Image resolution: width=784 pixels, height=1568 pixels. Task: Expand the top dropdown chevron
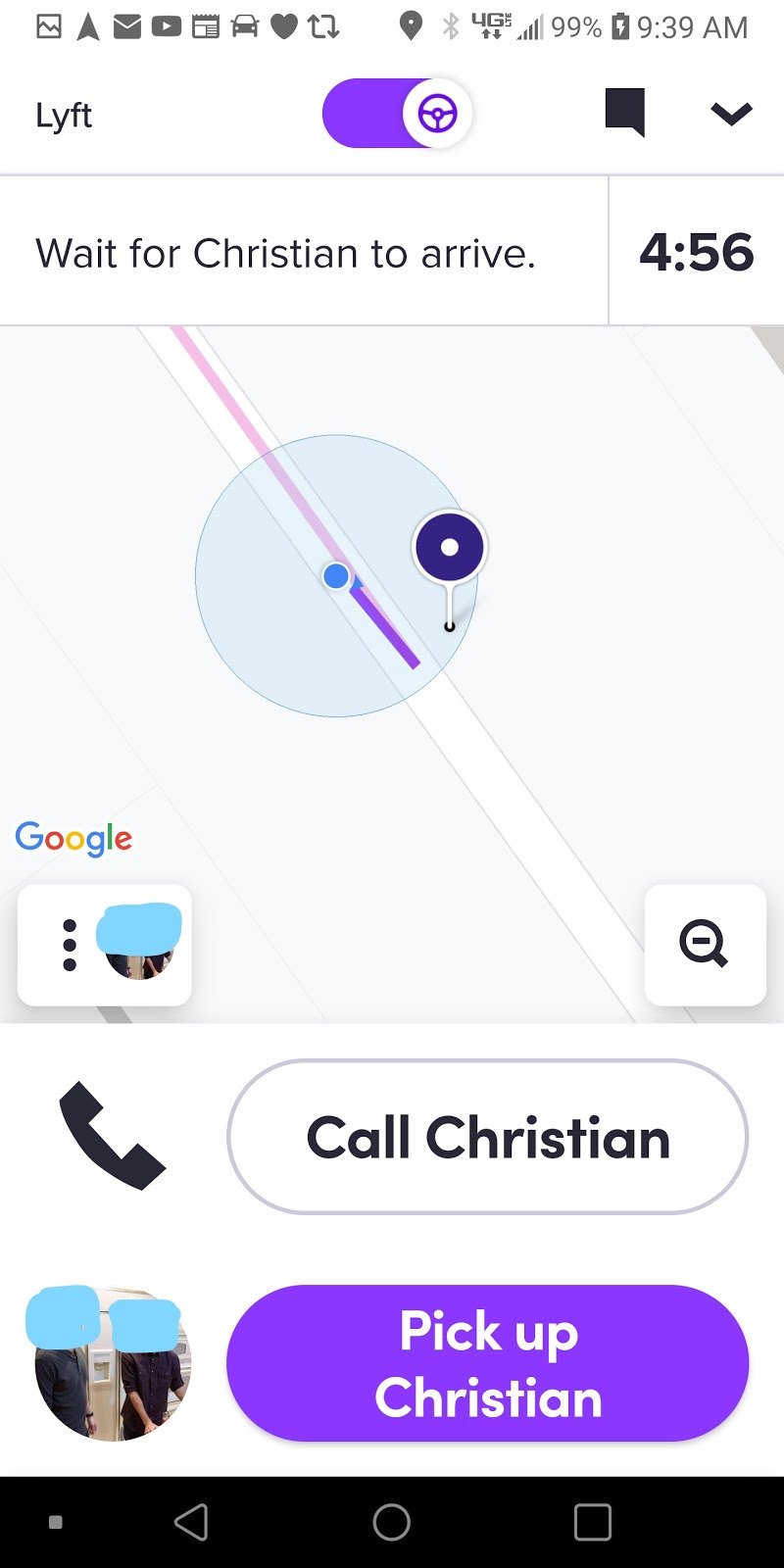pyautogui.click(x=731, y=114)
